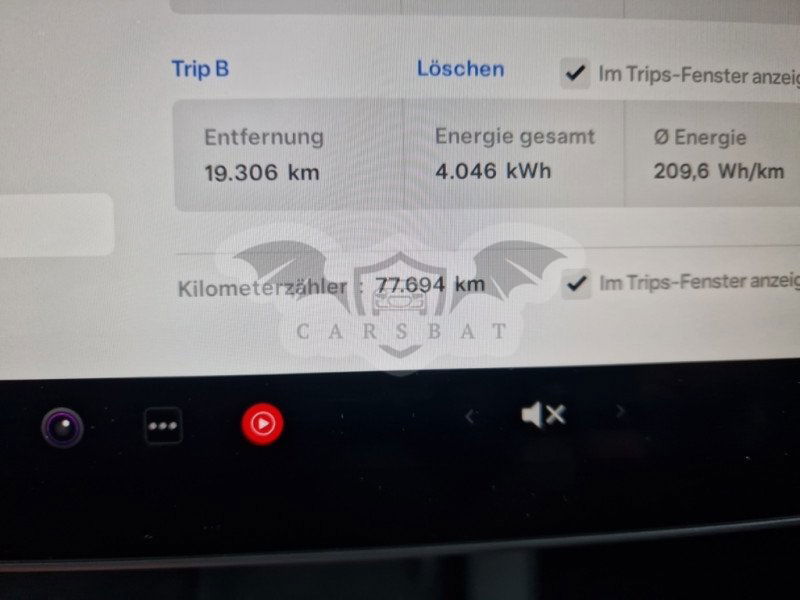Tap Löschen to reset Trip B
The width and height of the screenshot is (800, 600).
pos(460,69)
